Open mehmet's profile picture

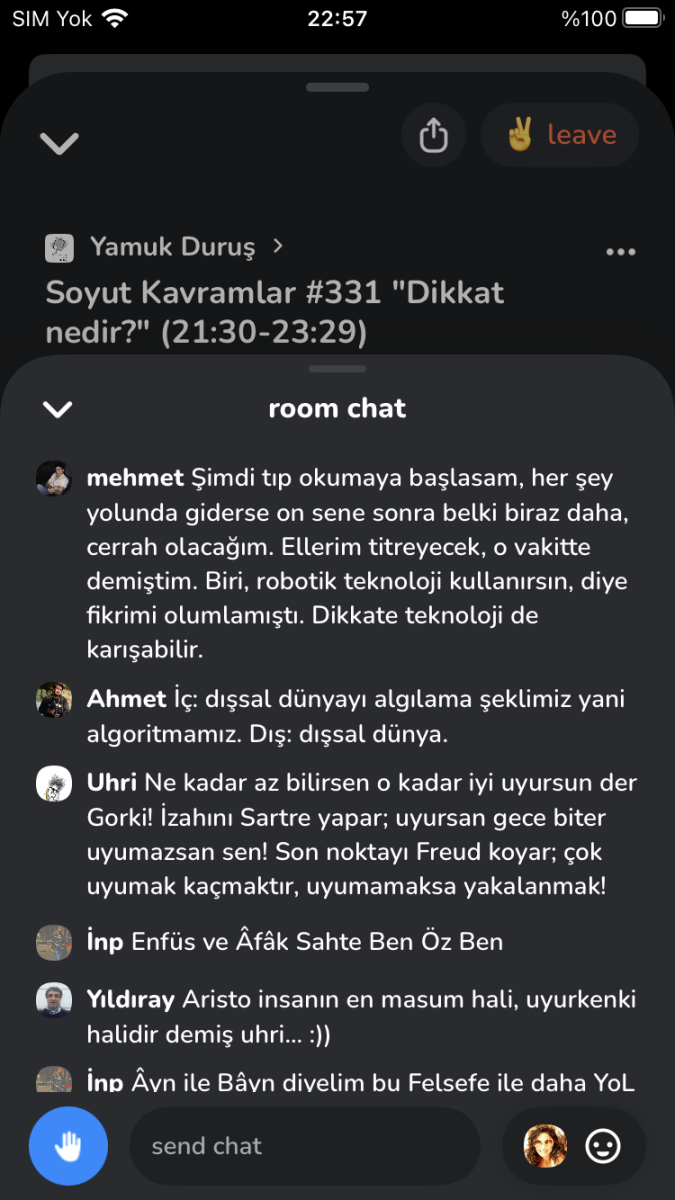pos(54,479)
